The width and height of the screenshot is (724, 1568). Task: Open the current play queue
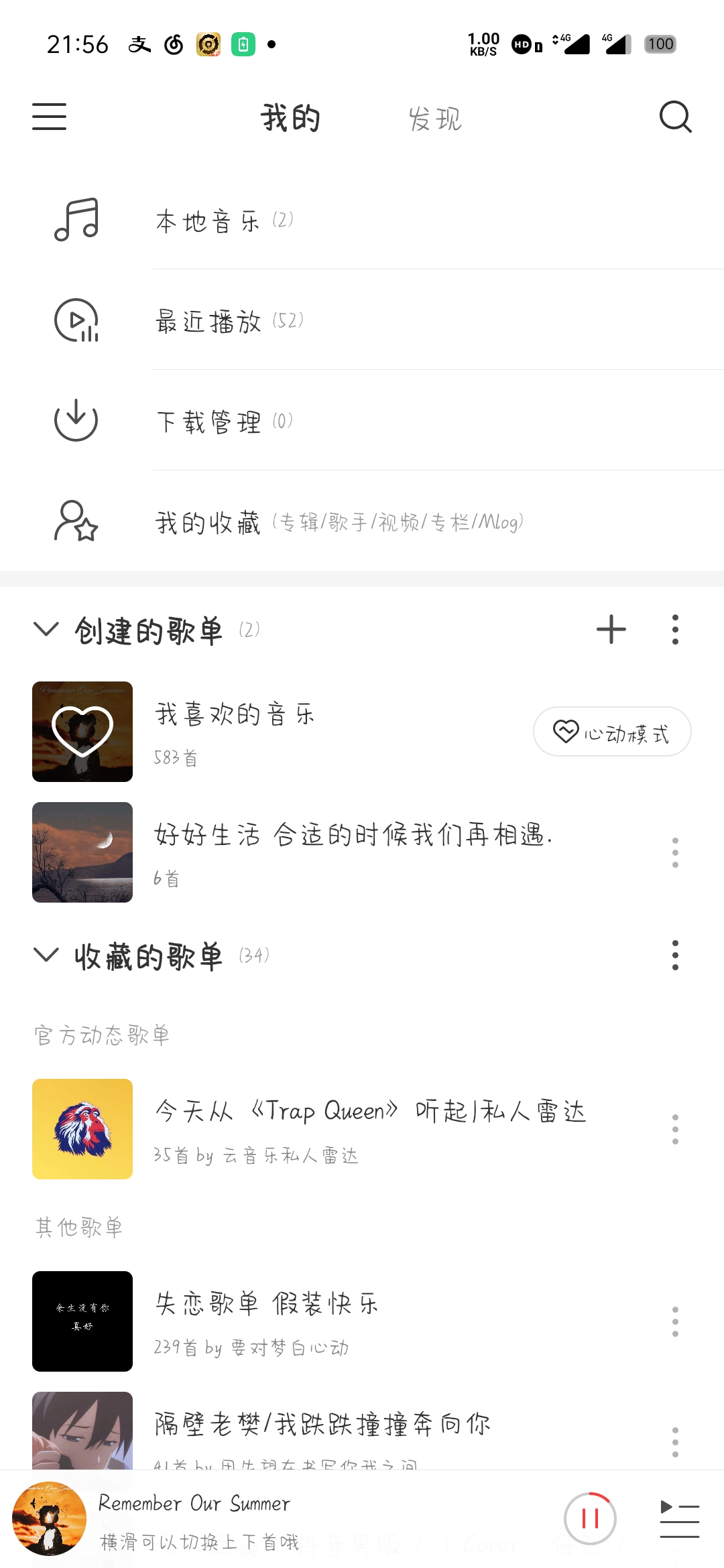click(679, 1518)
